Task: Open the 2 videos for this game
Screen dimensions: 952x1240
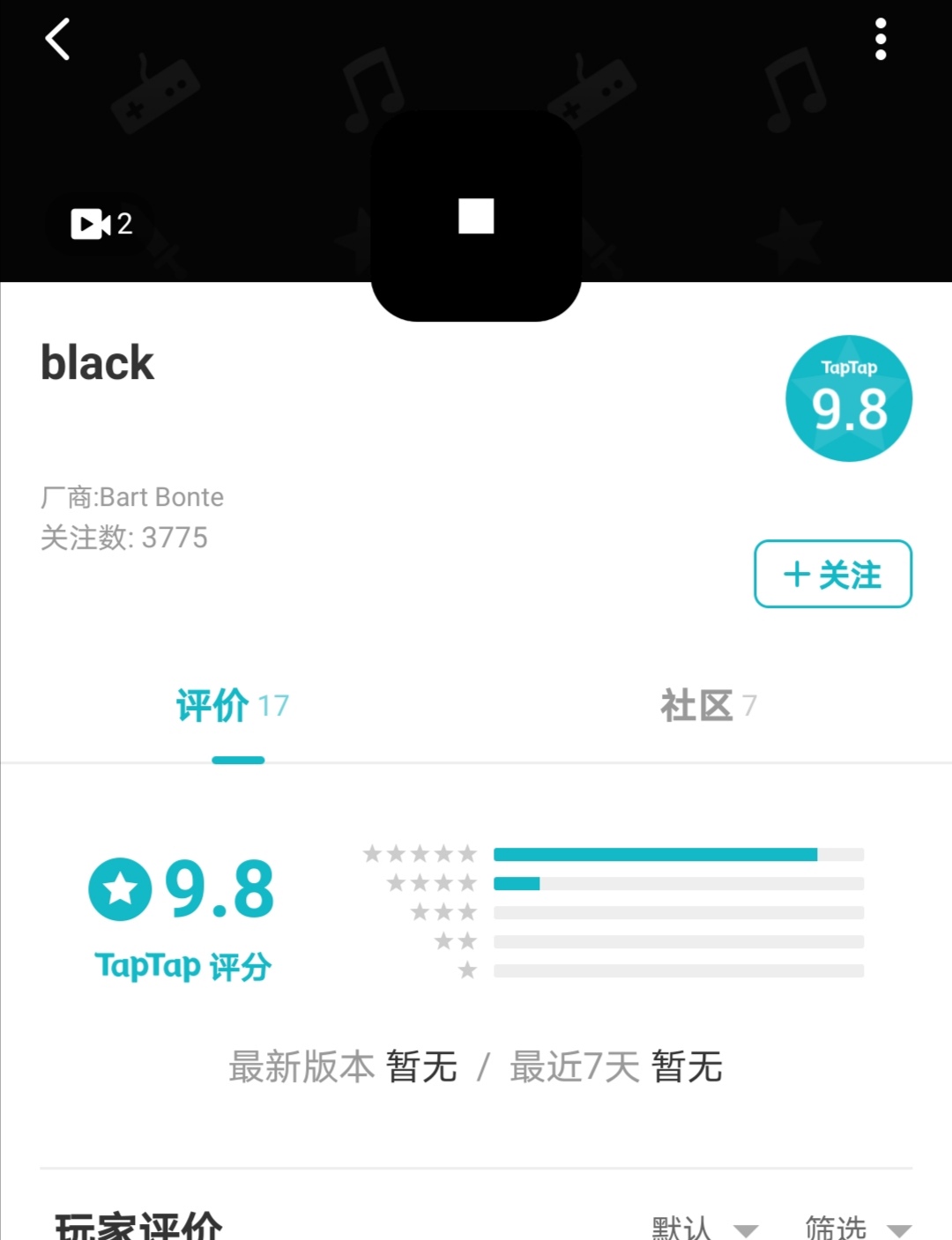Action: (101, 224)
